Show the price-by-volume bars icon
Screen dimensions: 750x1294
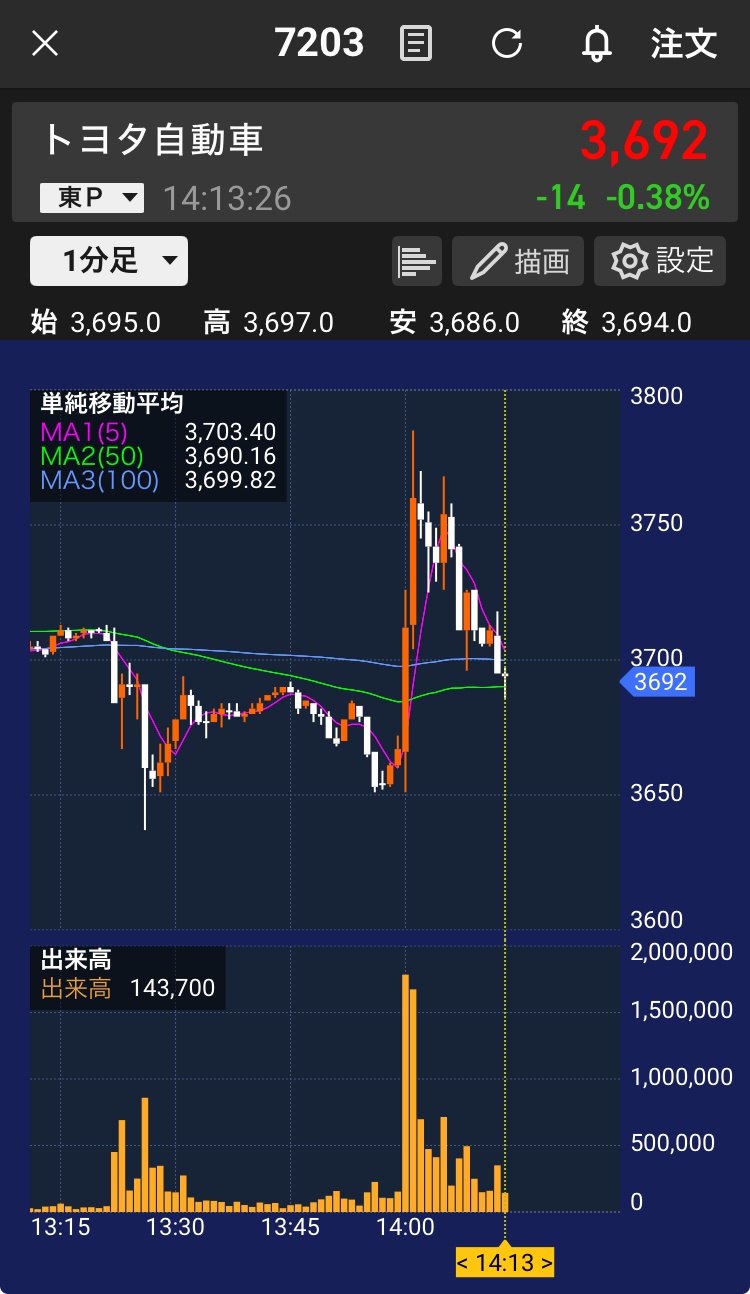[417, 262]
